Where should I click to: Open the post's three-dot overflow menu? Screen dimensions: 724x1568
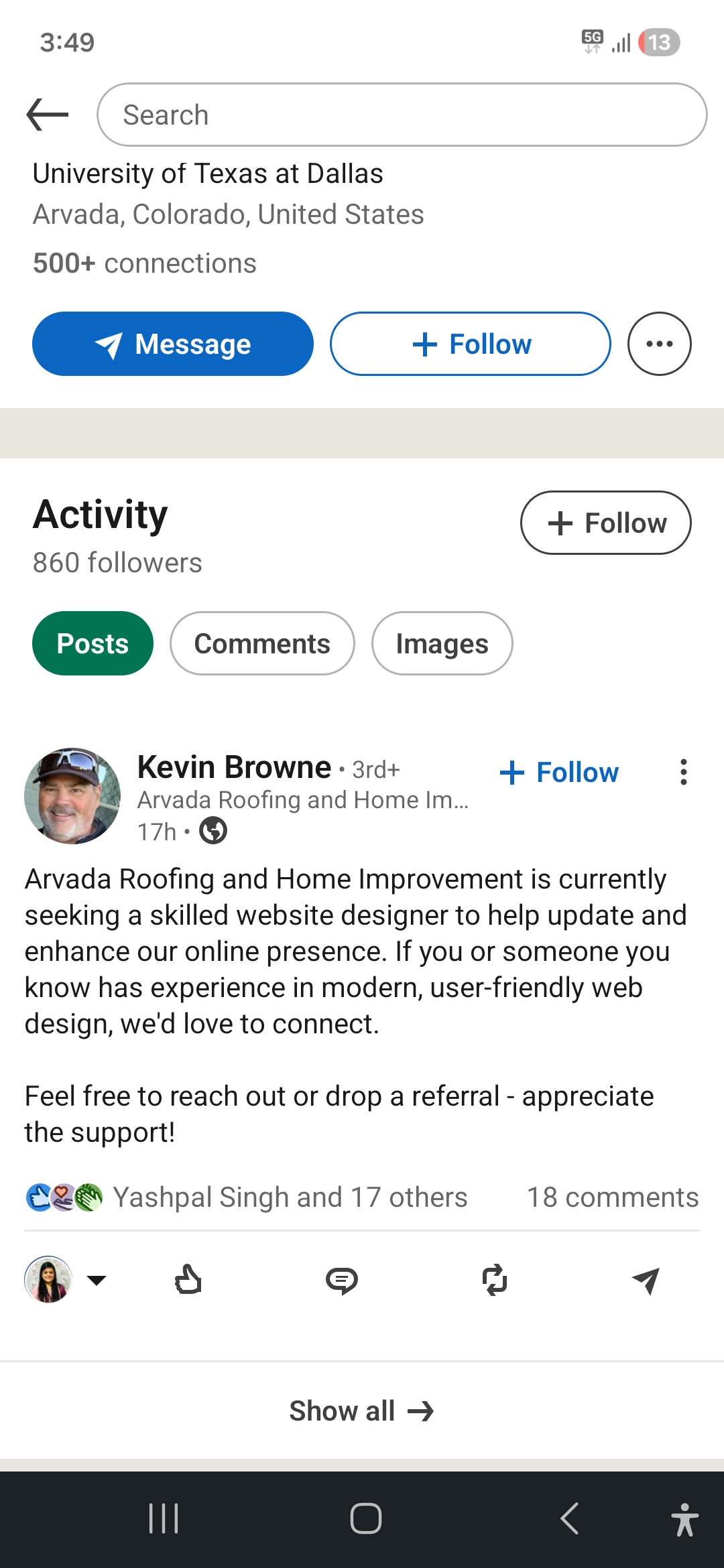683,772
